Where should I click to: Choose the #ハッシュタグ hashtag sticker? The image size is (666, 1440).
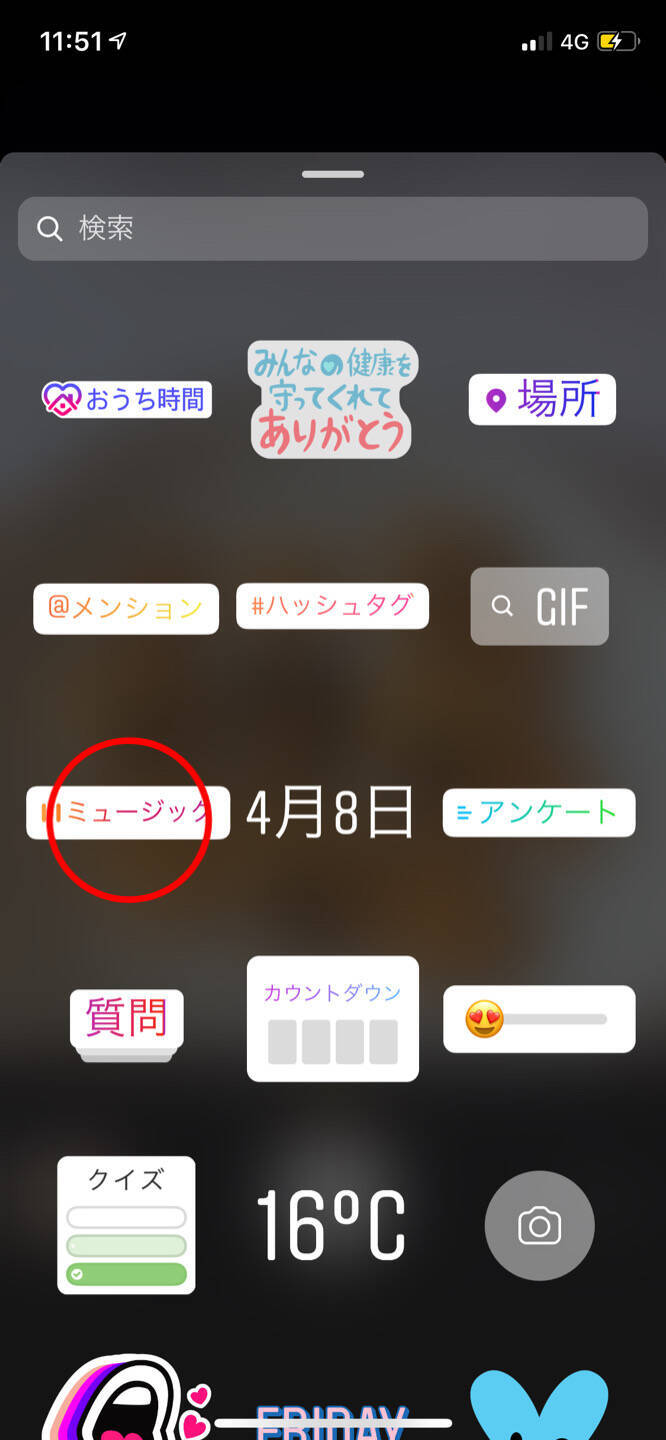pos(332,606)
